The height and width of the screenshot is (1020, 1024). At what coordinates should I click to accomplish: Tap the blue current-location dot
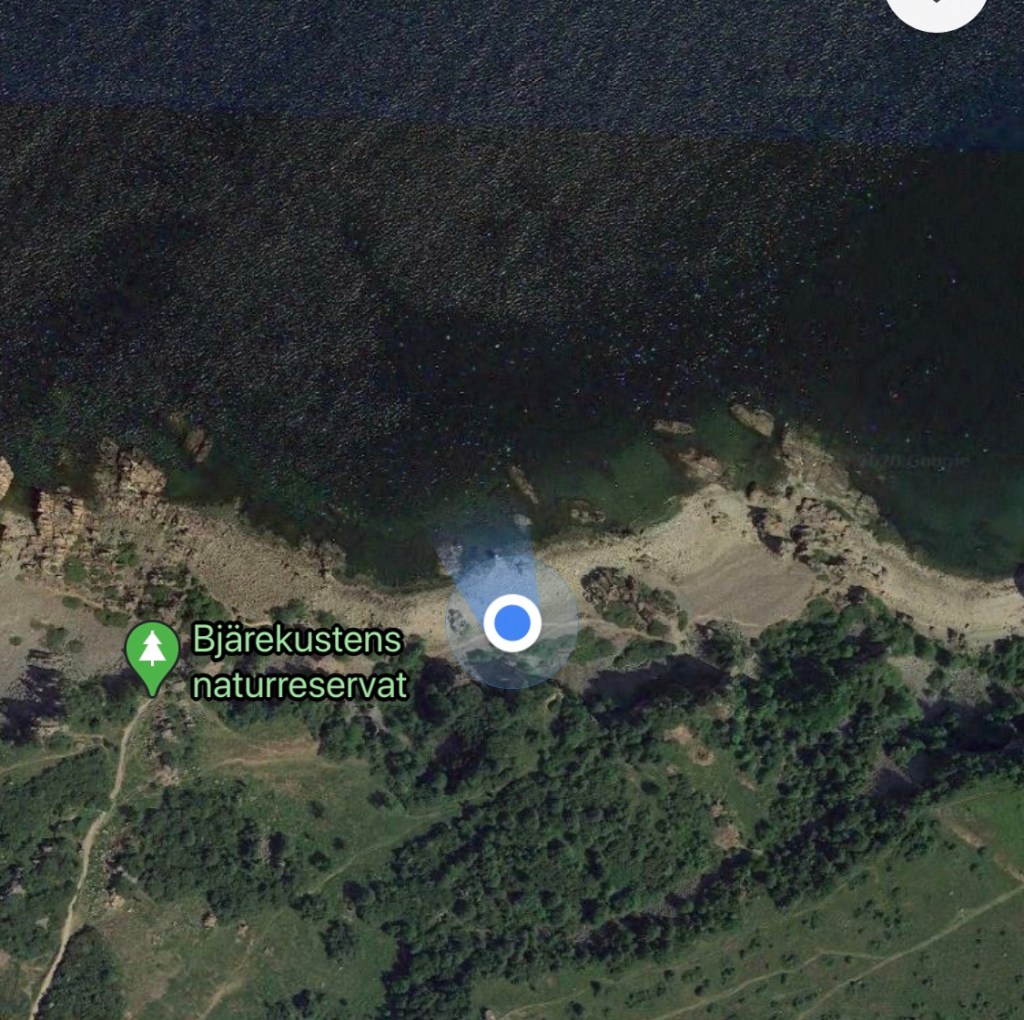(x=512, y=623)
